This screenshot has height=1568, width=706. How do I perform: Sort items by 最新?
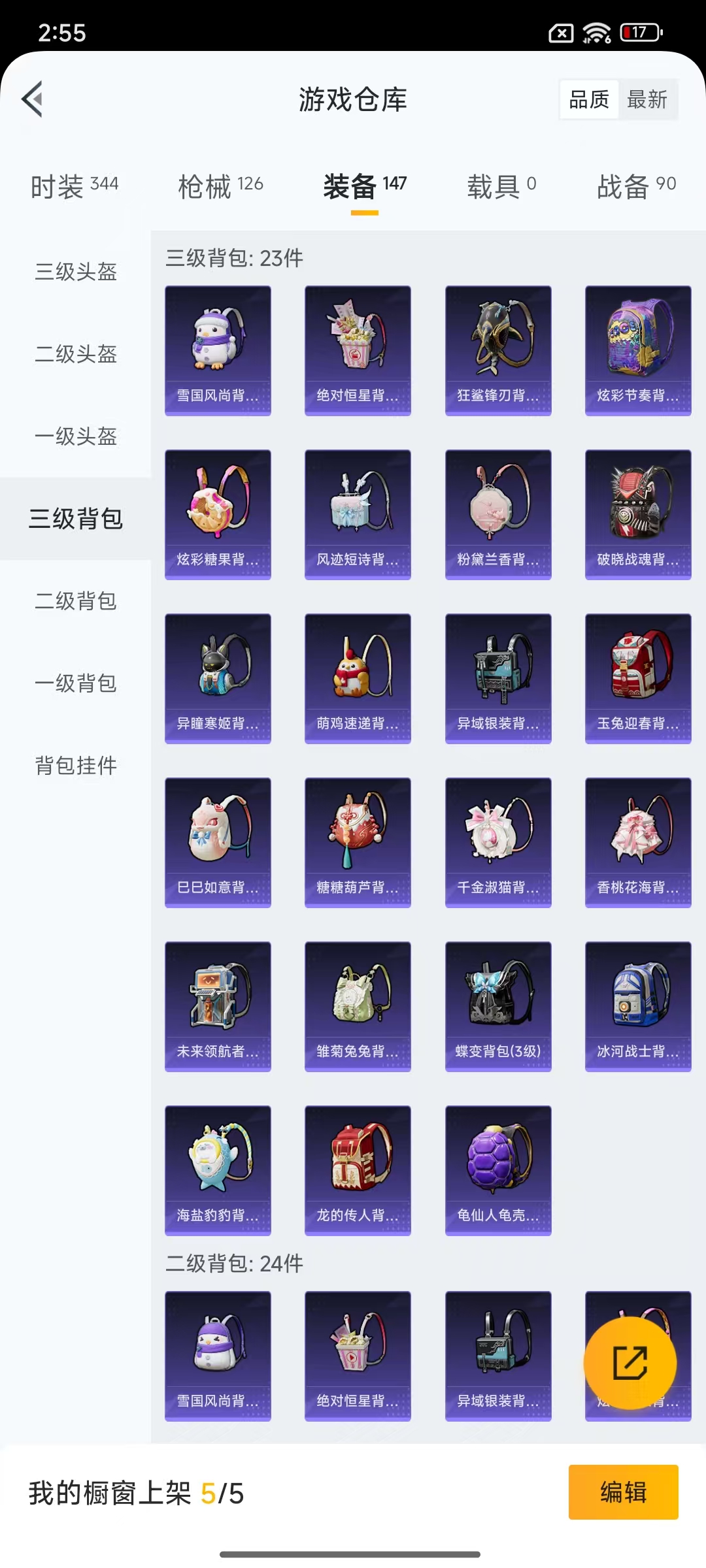(647, 99)
